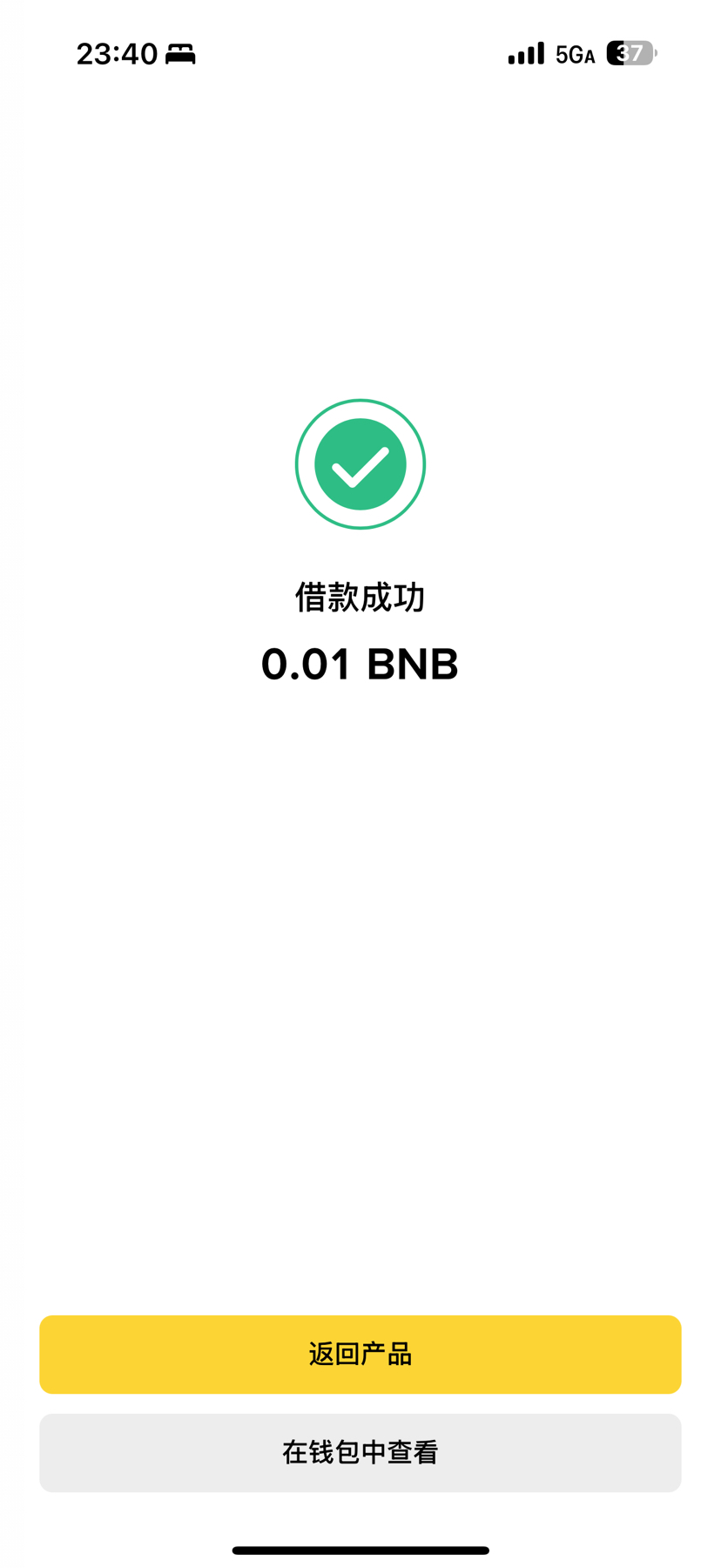721x1568 pixels.
Task: Tap the 返回产品 button
Action: pos(360,1354)
